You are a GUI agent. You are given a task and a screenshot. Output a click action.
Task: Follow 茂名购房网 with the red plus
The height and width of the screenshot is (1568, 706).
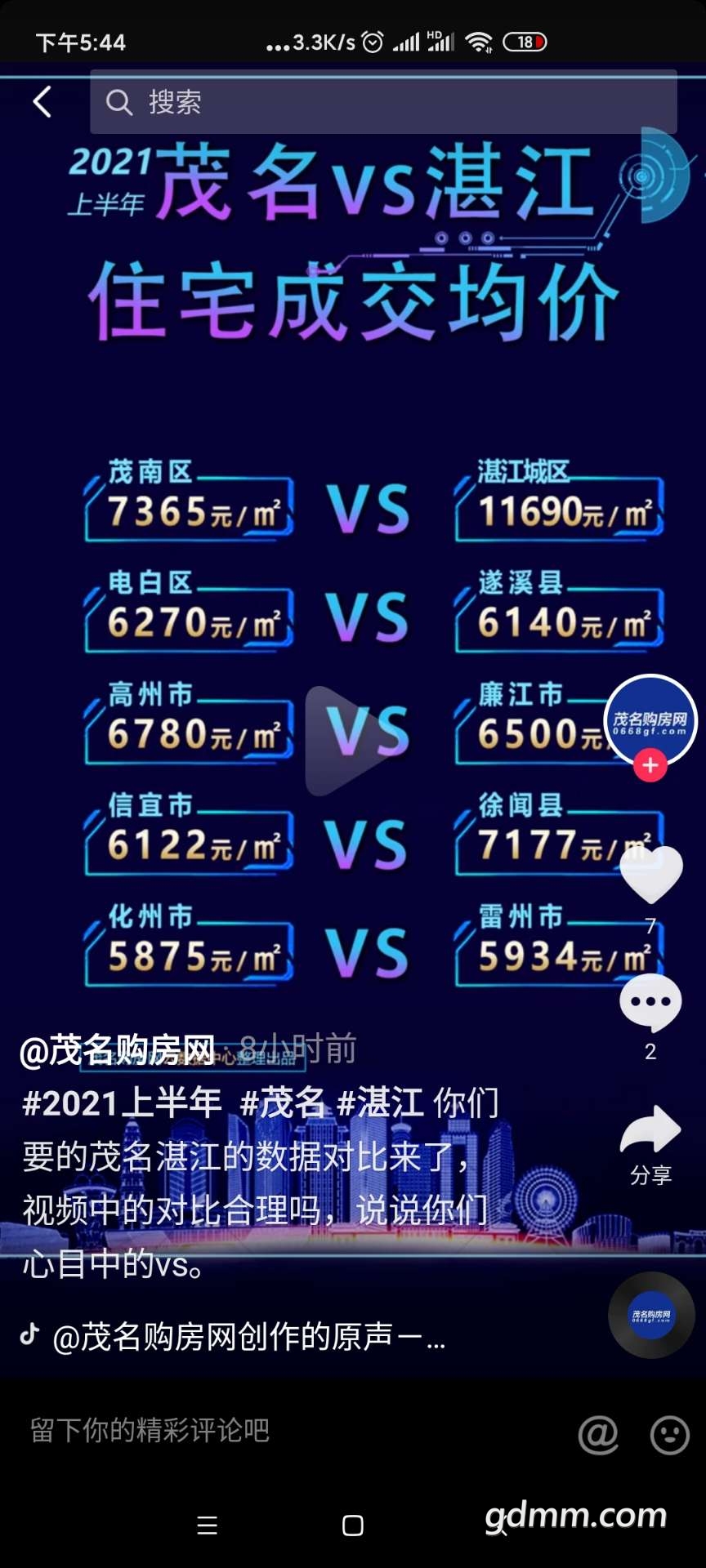650,766
